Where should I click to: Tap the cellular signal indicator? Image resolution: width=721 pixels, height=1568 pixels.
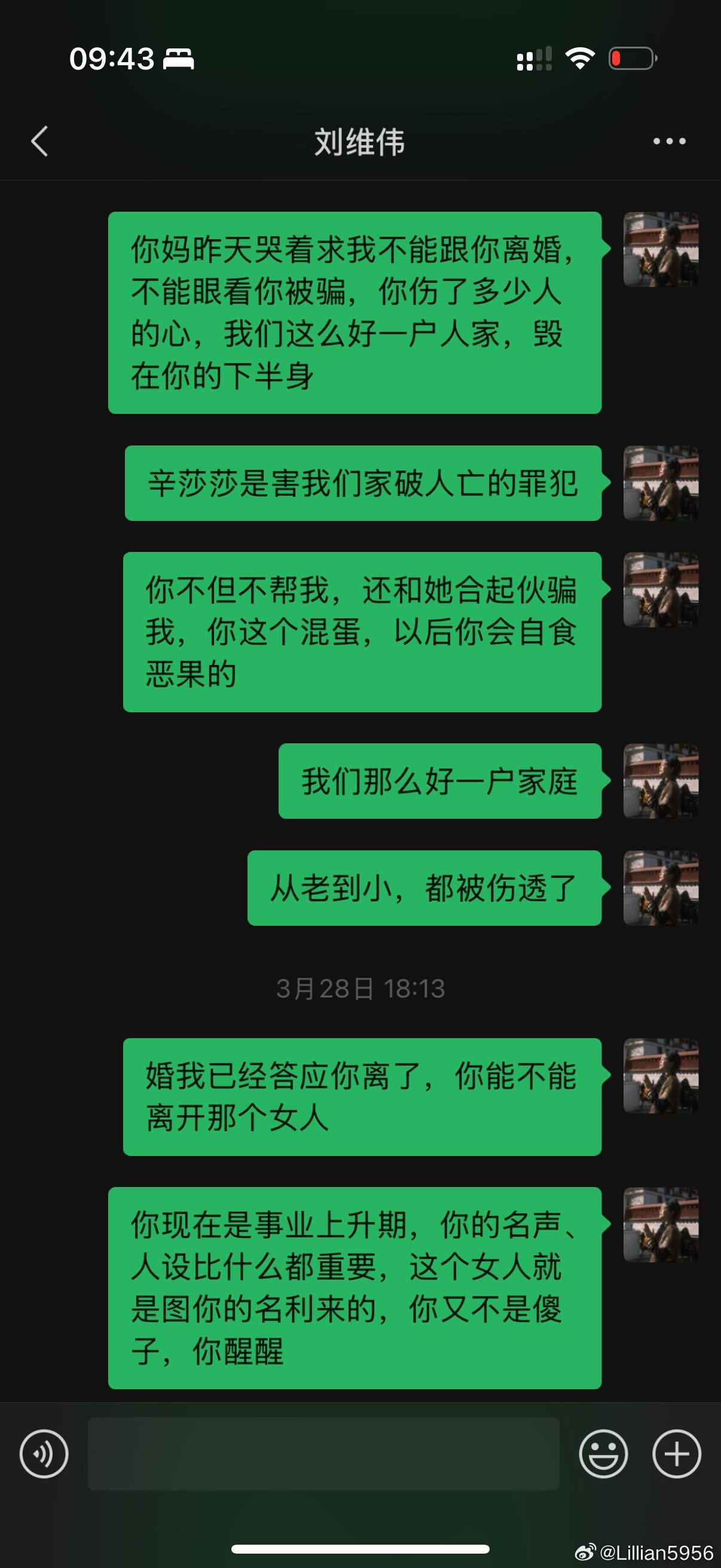click(534, 59)
